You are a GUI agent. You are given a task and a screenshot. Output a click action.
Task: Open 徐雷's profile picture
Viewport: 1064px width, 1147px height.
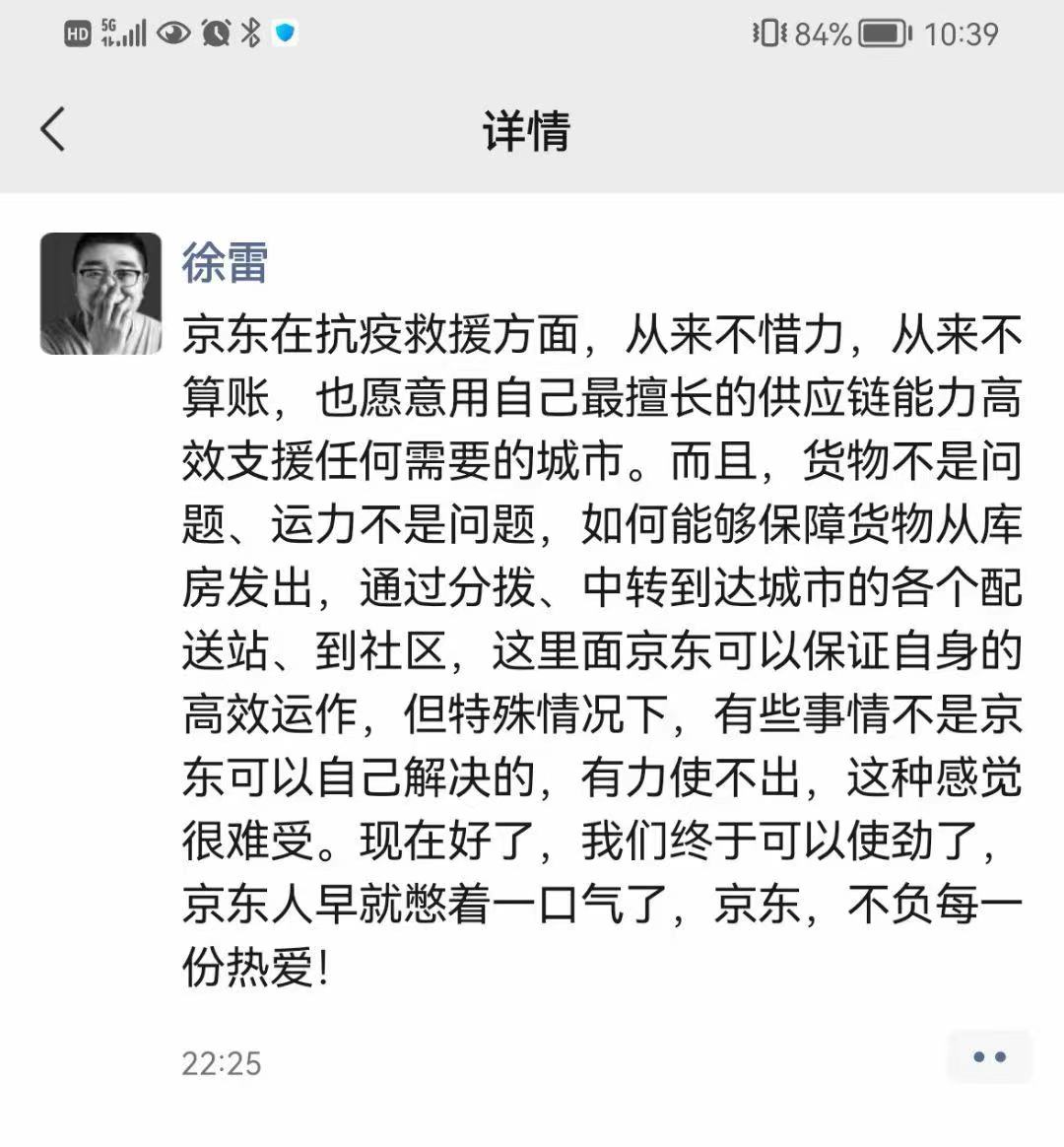100,294
